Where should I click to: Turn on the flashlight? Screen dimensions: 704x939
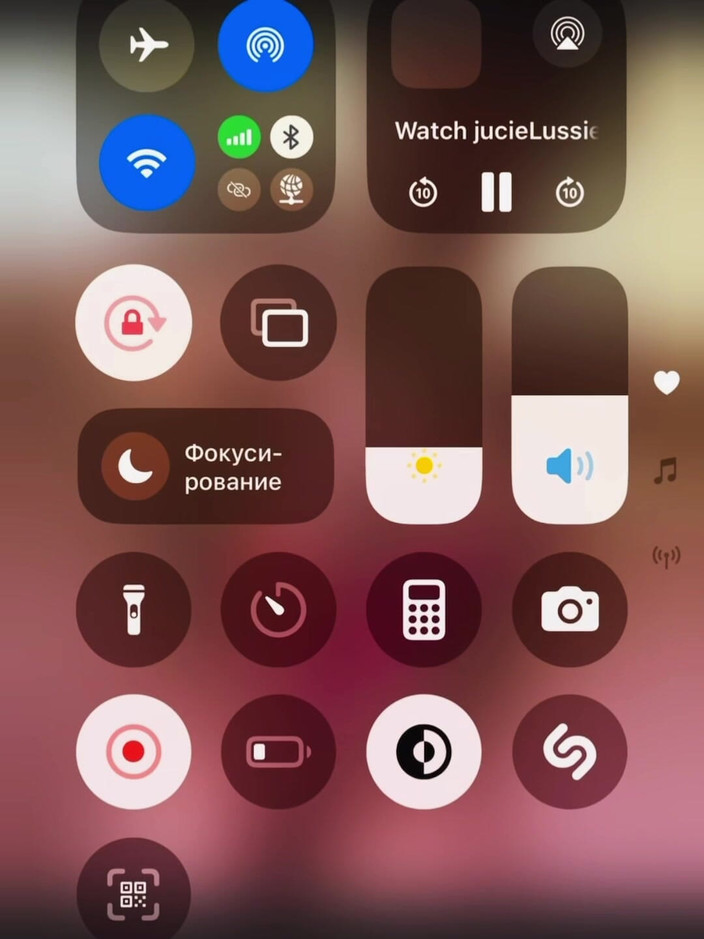pyautogui.click(x=133, y=609)
